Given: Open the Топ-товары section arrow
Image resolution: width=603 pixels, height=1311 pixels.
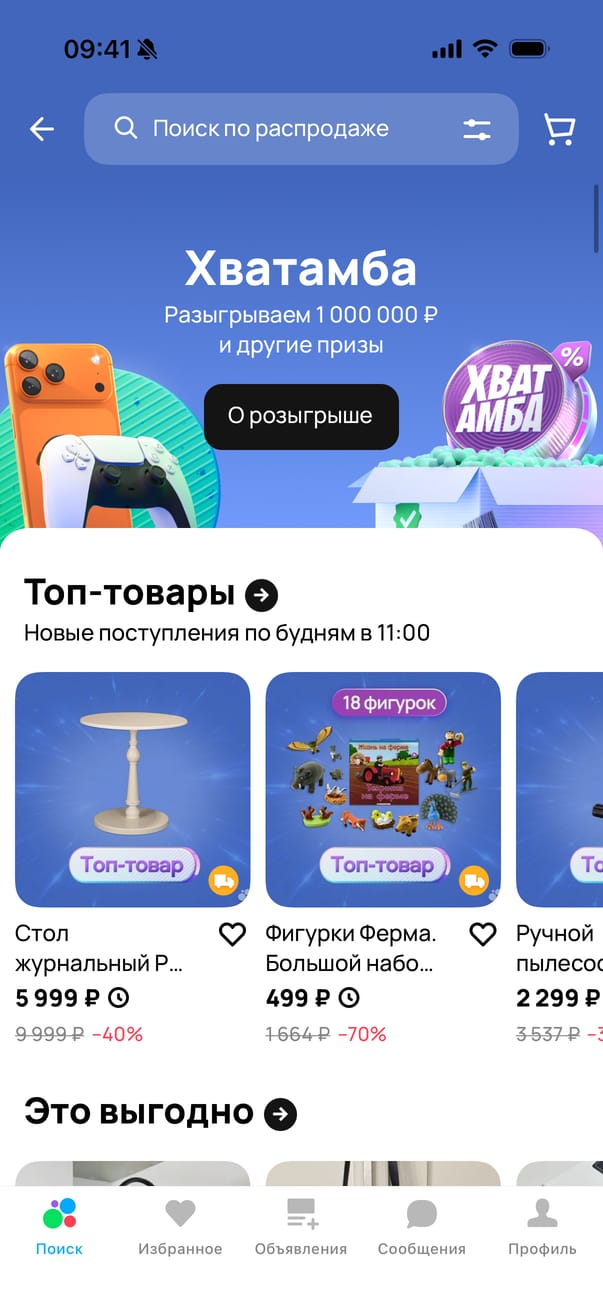Looking at the screenshot, I should [261, 595].
